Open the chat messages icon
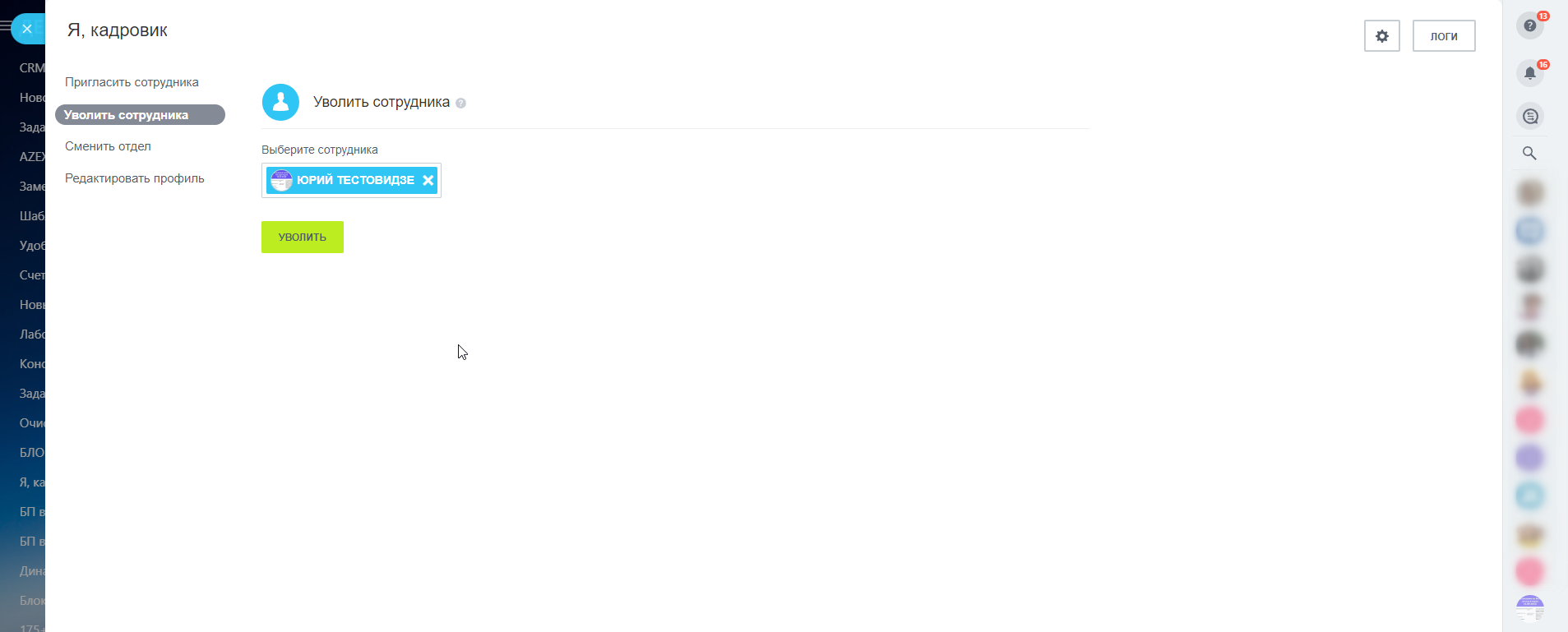Image resolution: width=1568 pixels, height=632 pixels. click(1529, 116)
